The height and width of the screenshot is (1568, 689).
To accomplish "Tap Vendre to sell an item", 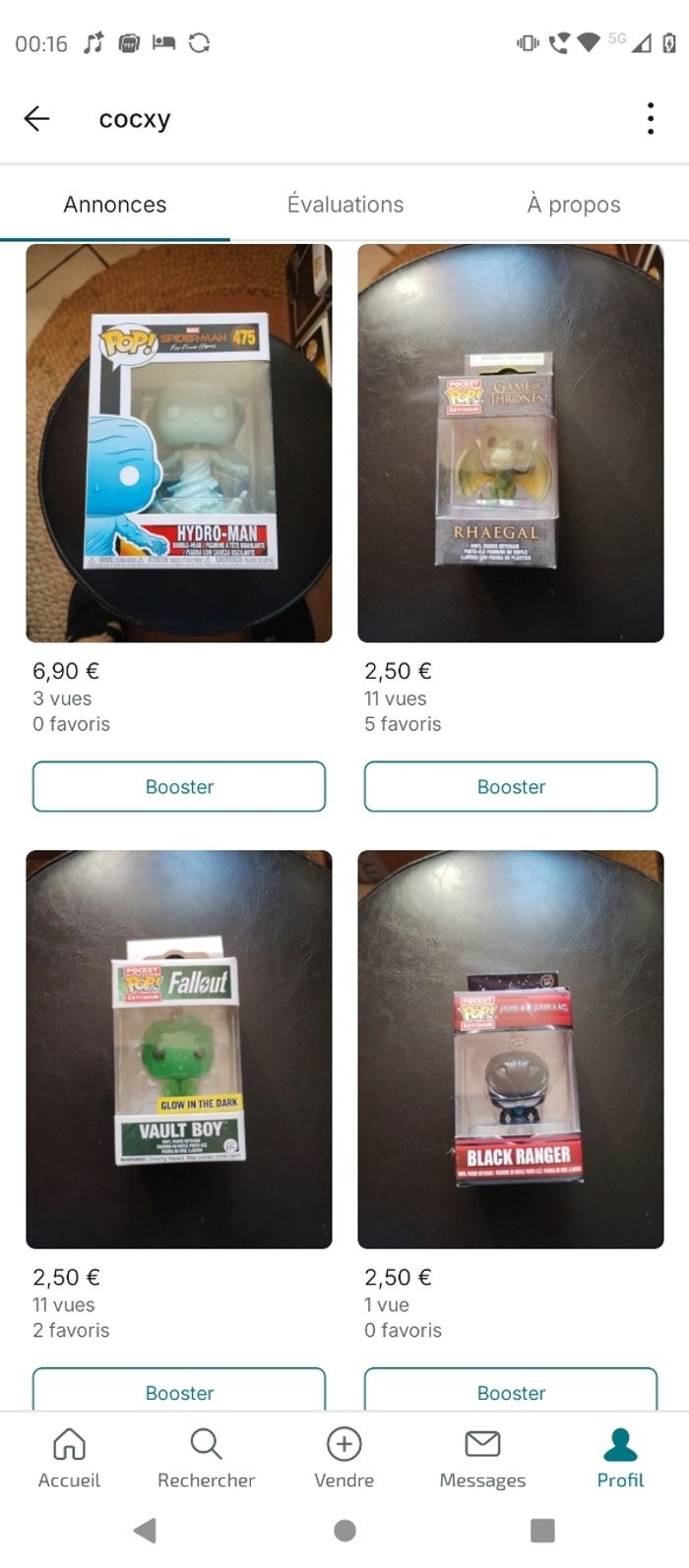I will (344, 1458).
